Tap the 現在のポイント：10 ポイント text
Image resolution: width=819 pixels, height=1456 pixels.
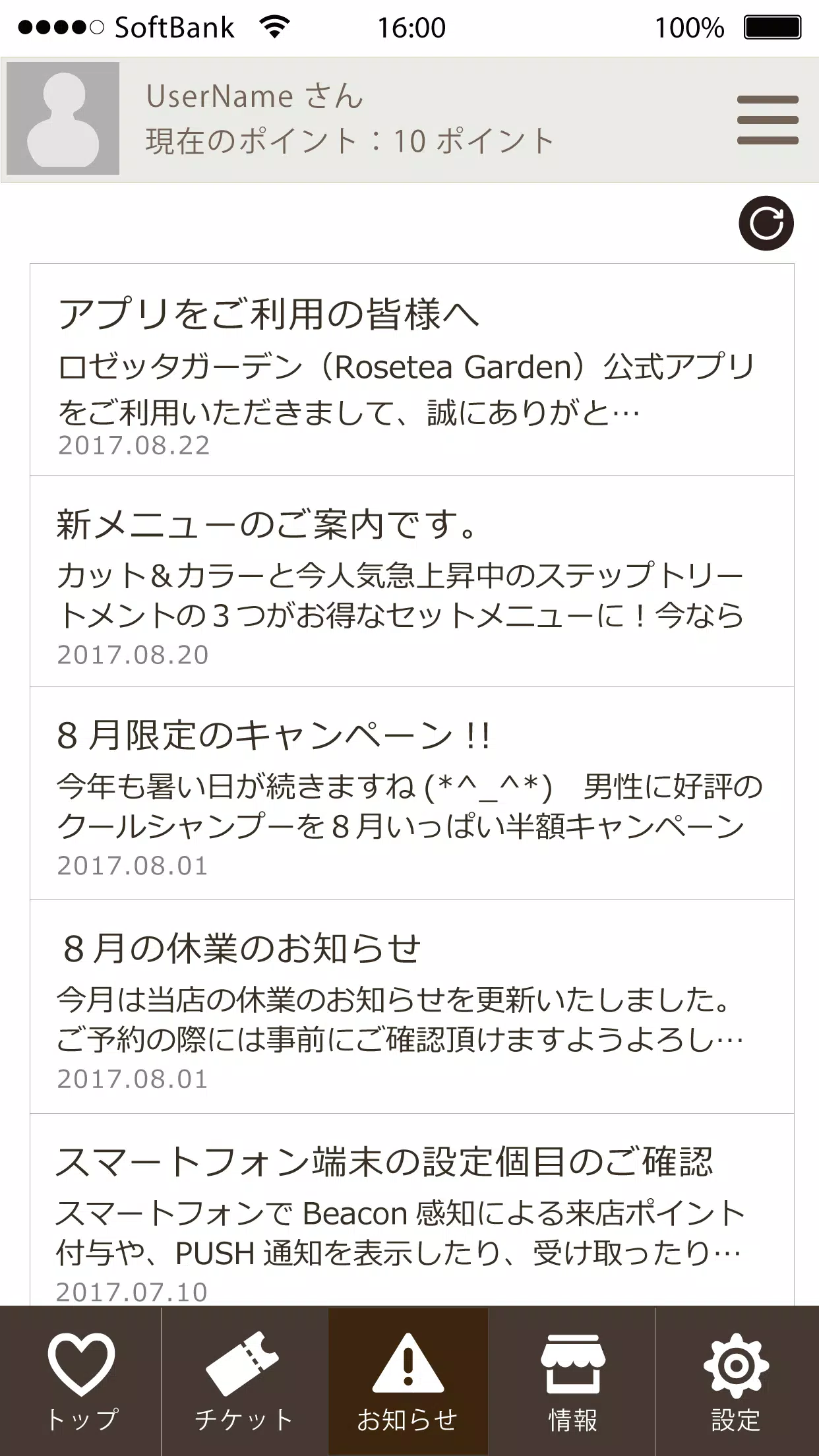(x=348, y=140)
